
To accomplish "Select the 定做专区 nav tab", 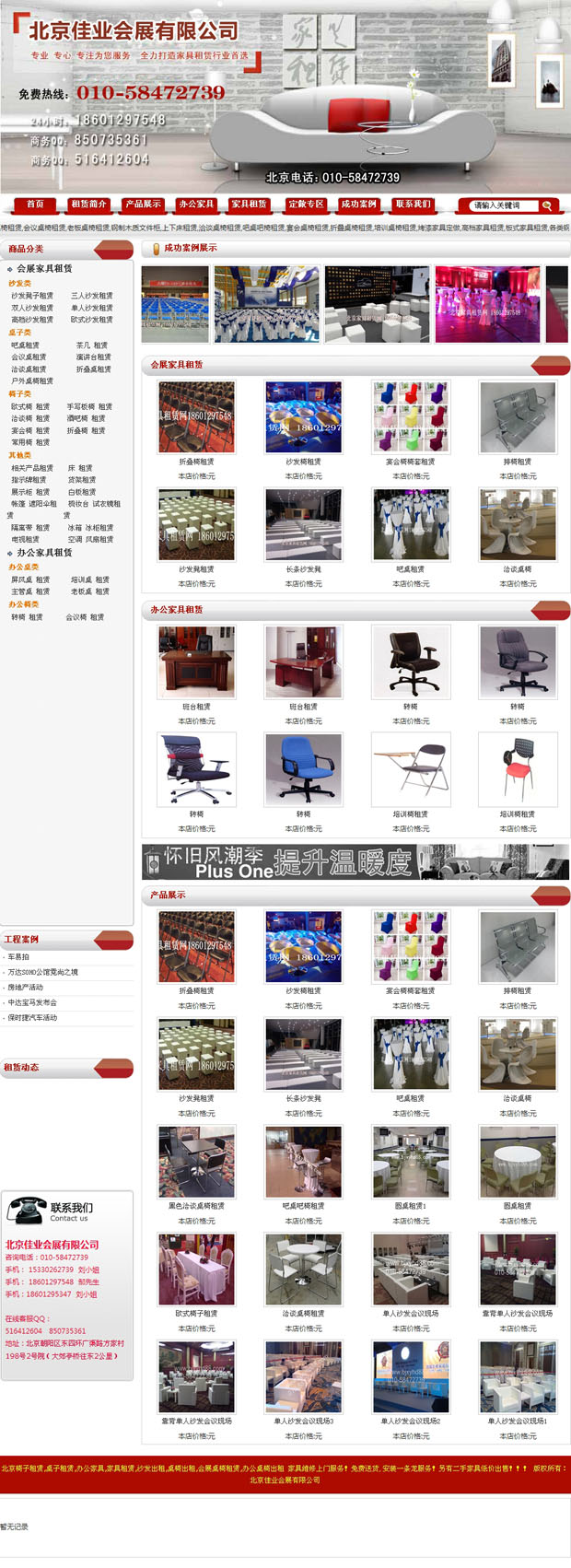I will click(x=305, y=205).
